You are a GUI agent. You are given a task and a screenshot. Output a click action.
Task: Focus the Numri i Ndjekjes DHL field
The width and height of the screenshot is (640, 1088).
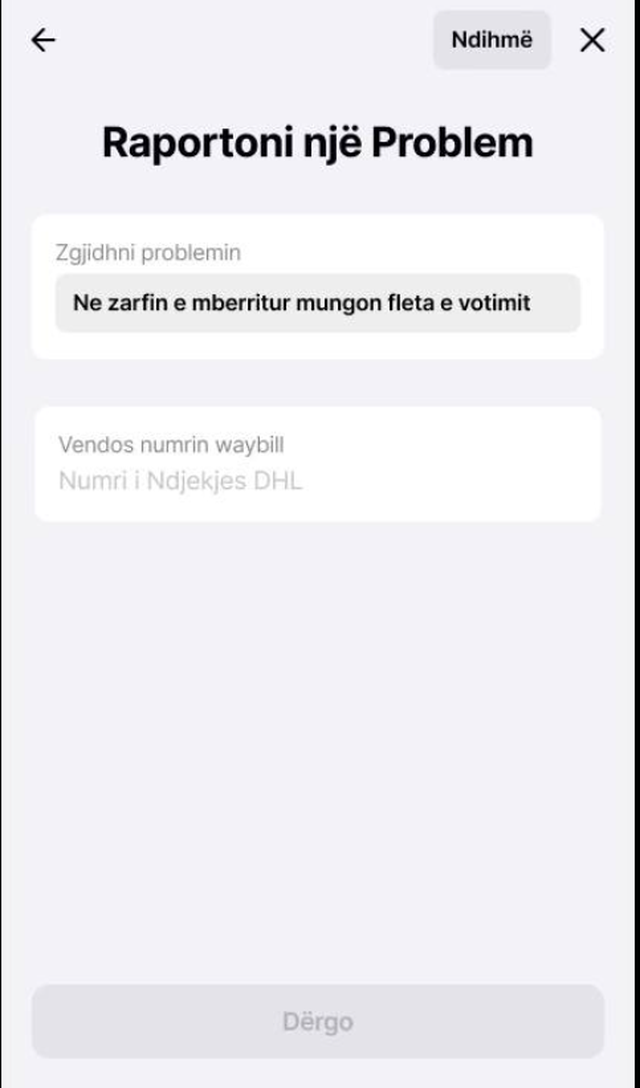pyautogui.click(x=317, y=481)
